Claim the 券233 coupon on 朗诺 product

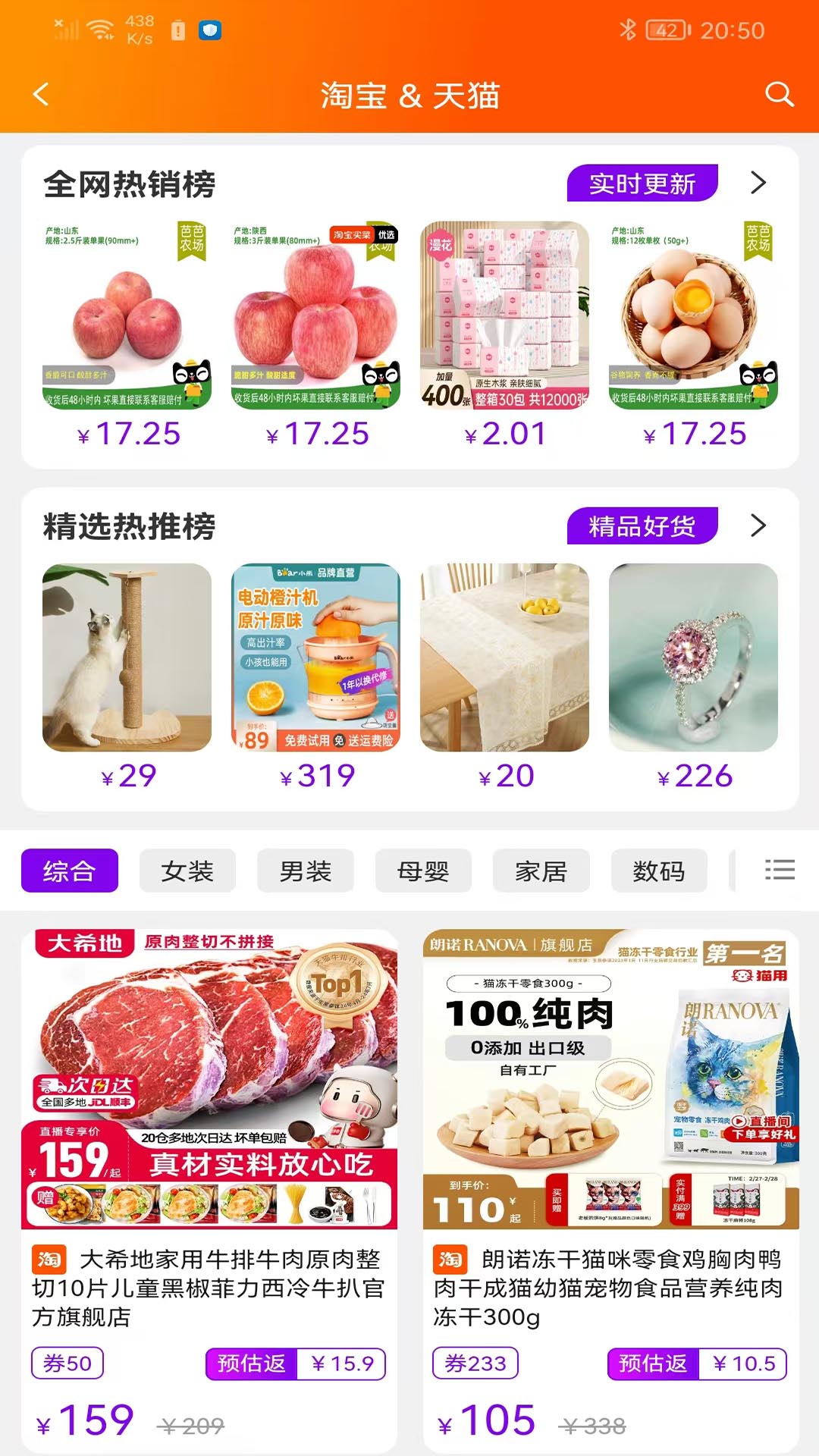click(475, 1363)
